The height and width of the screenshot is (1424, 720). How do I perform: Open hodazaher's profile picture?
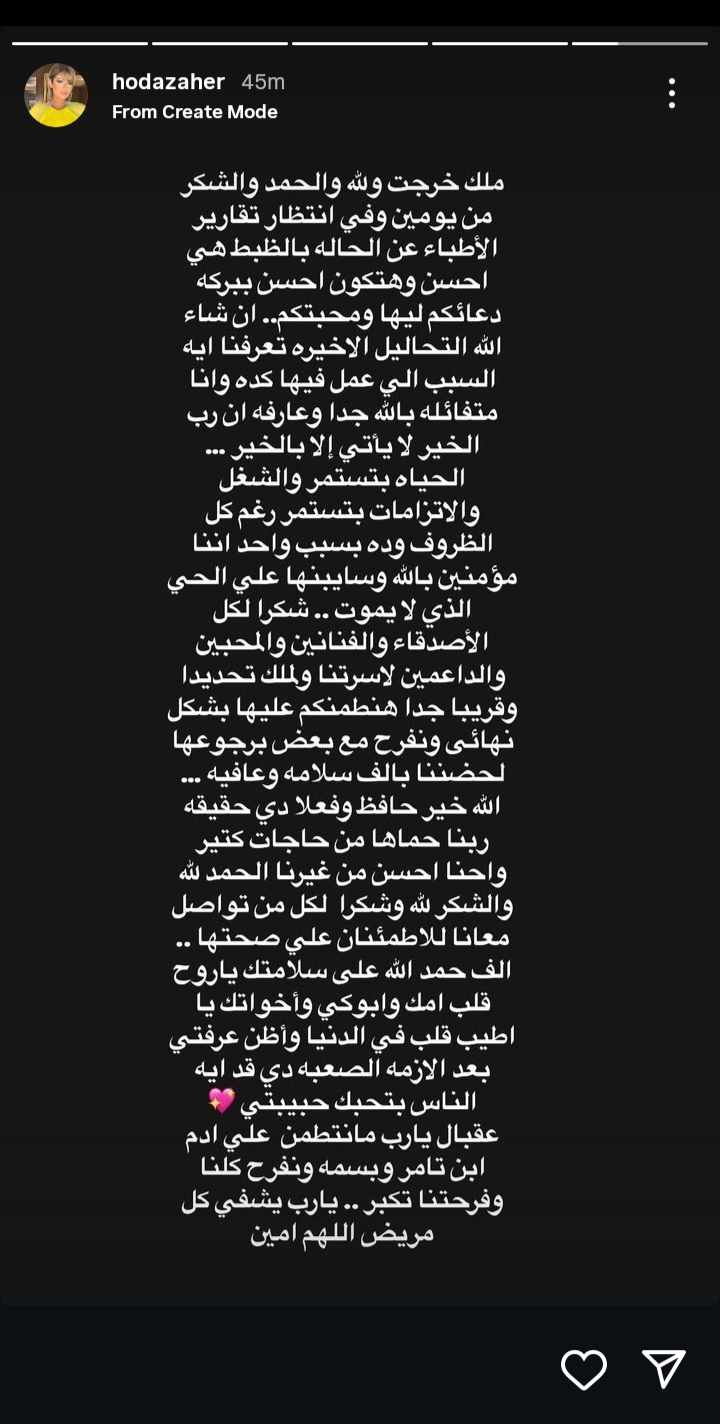pyautogui.click(x=56, y=95)
